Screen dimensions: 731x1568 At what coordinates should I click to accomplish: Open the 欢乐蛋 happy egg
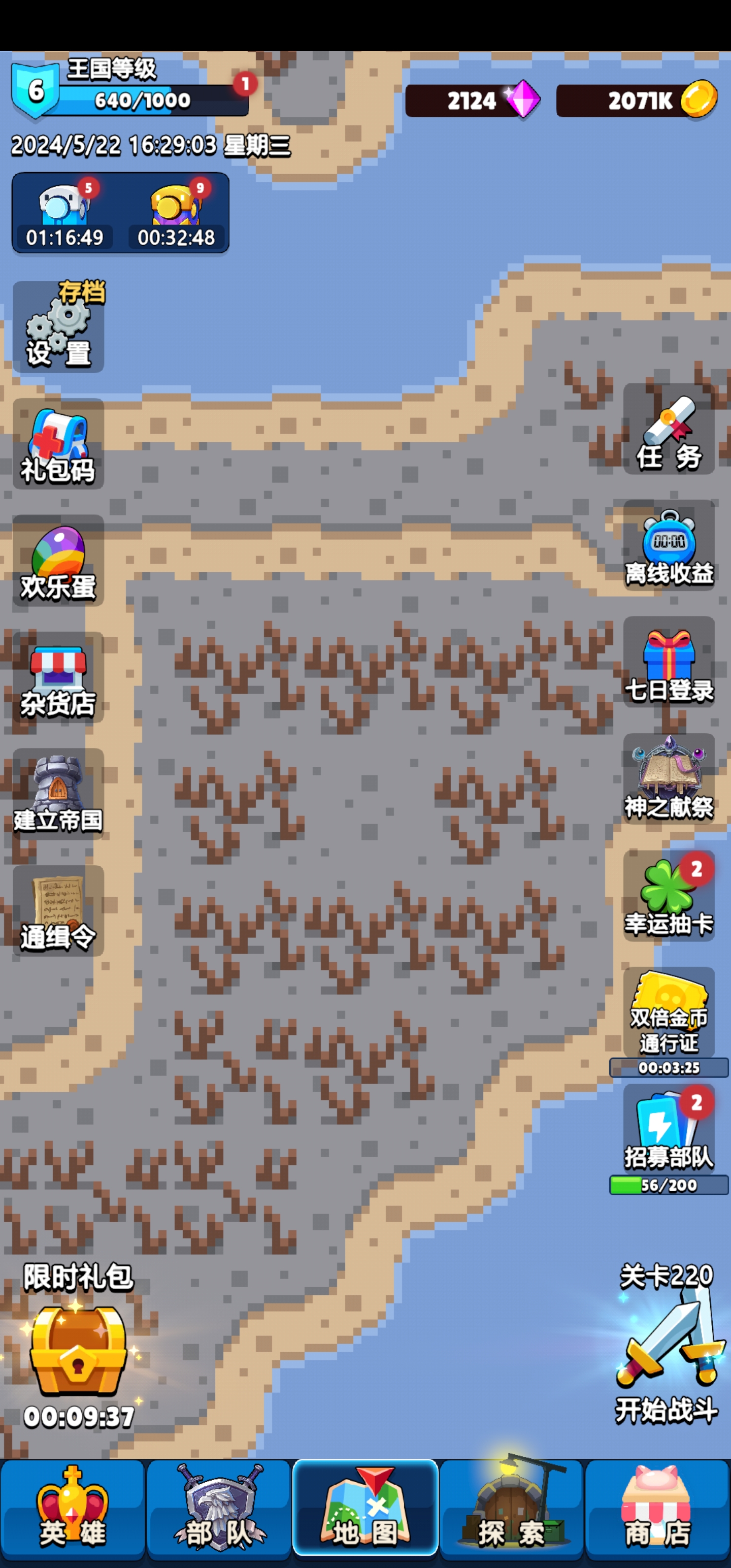(x=58, y=561)
